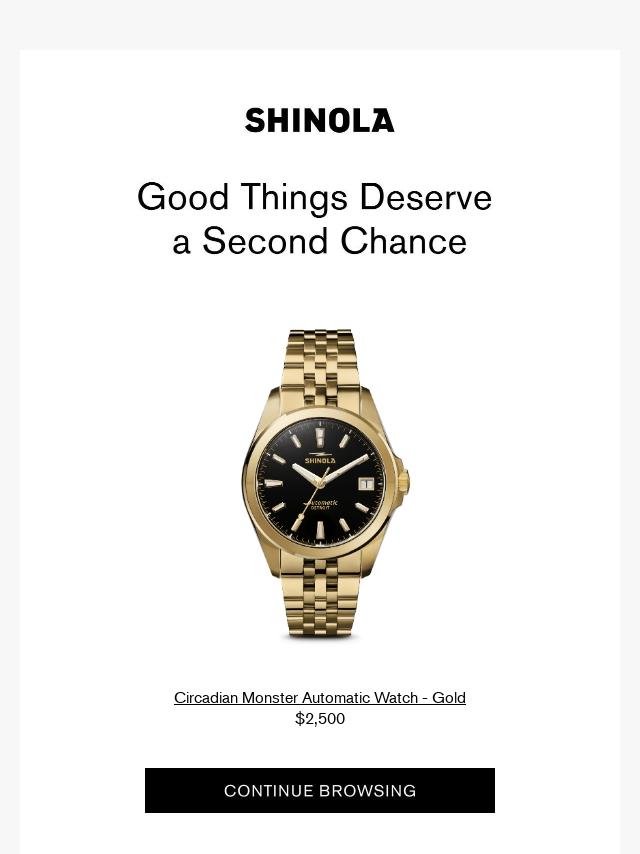The image size is (640, 854).
Task: Tap the Continue Browsing button
Action: (320, 790)
